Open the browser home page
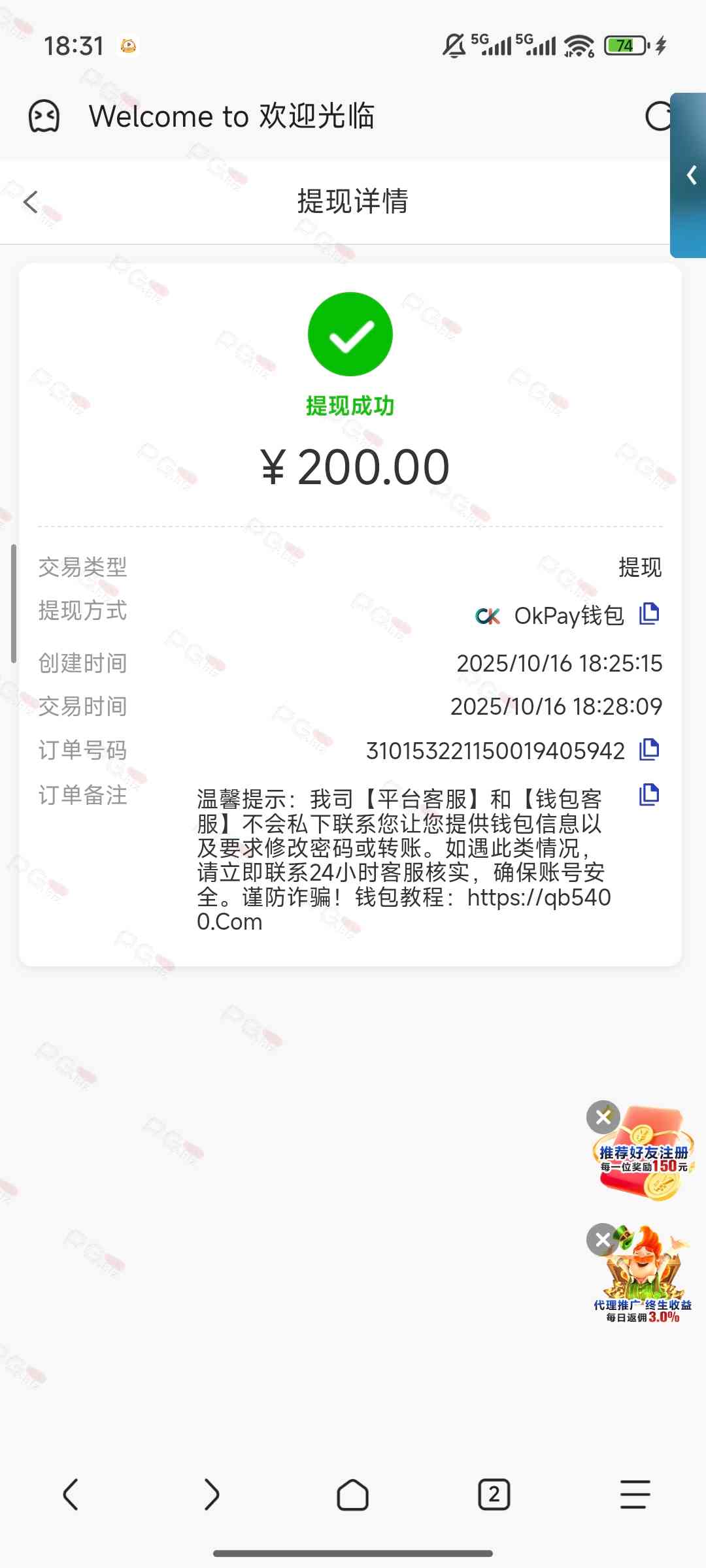706x1568 pixels. click(x=352, y=1494)
